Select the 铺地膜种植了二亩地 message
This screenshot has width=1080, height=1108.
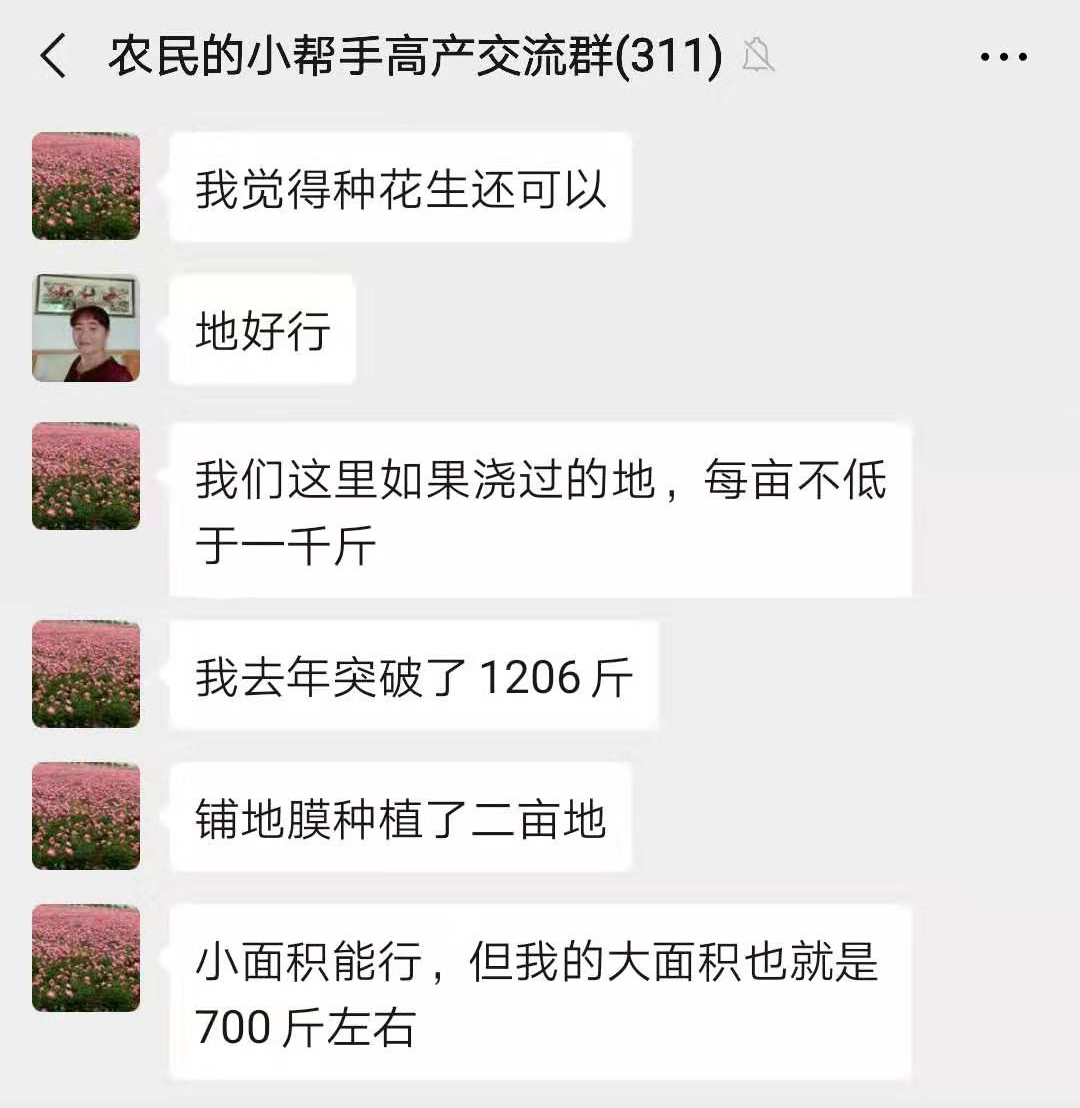point(400,816)
